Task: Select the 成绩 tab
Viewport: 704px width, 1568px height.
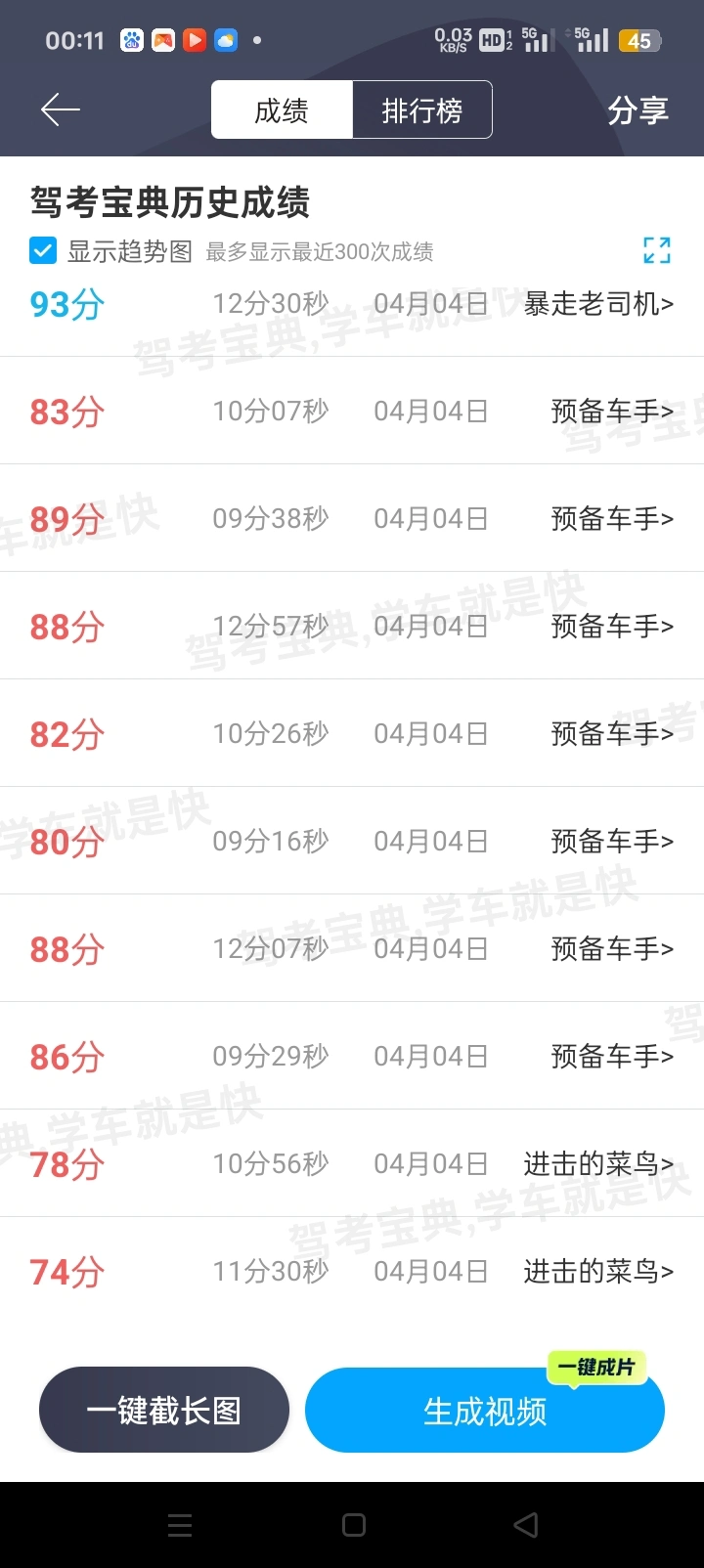Action: [x=282, y=109]
